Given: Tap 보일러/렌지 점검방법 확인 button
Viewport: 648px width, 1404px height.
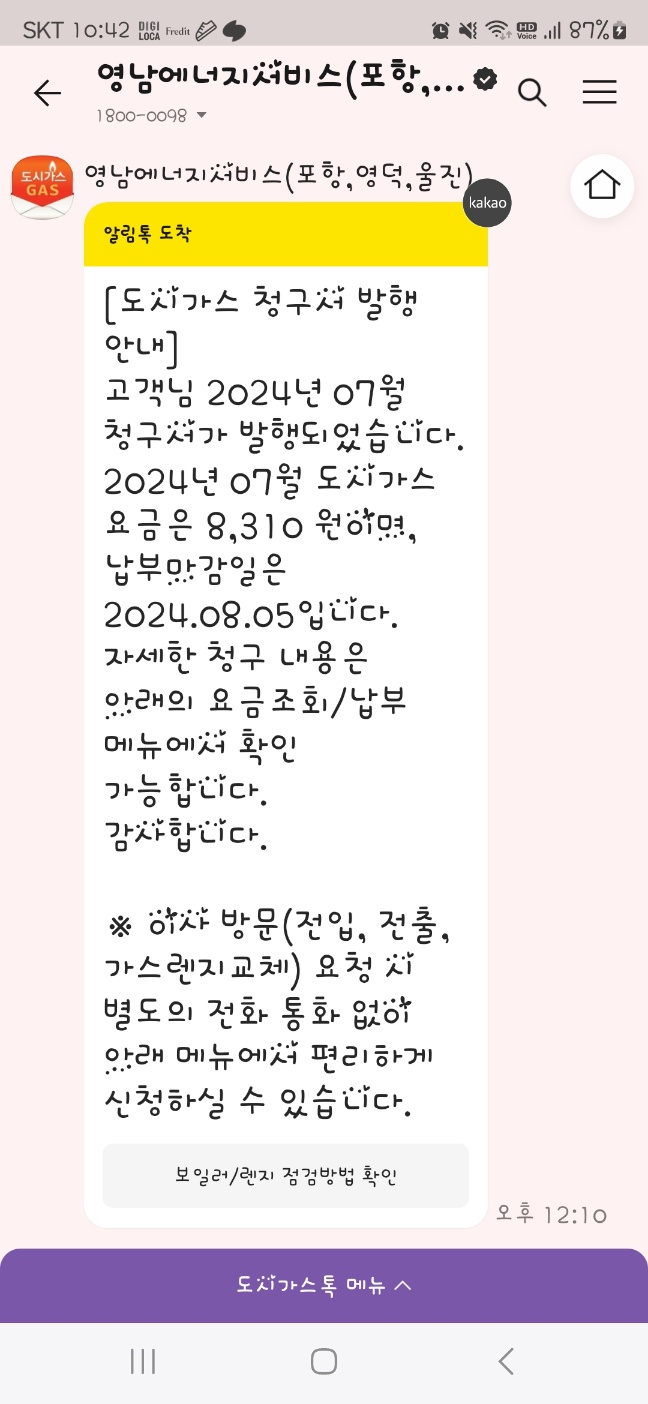Looking at the screenshot, I should coord(286,1176).
